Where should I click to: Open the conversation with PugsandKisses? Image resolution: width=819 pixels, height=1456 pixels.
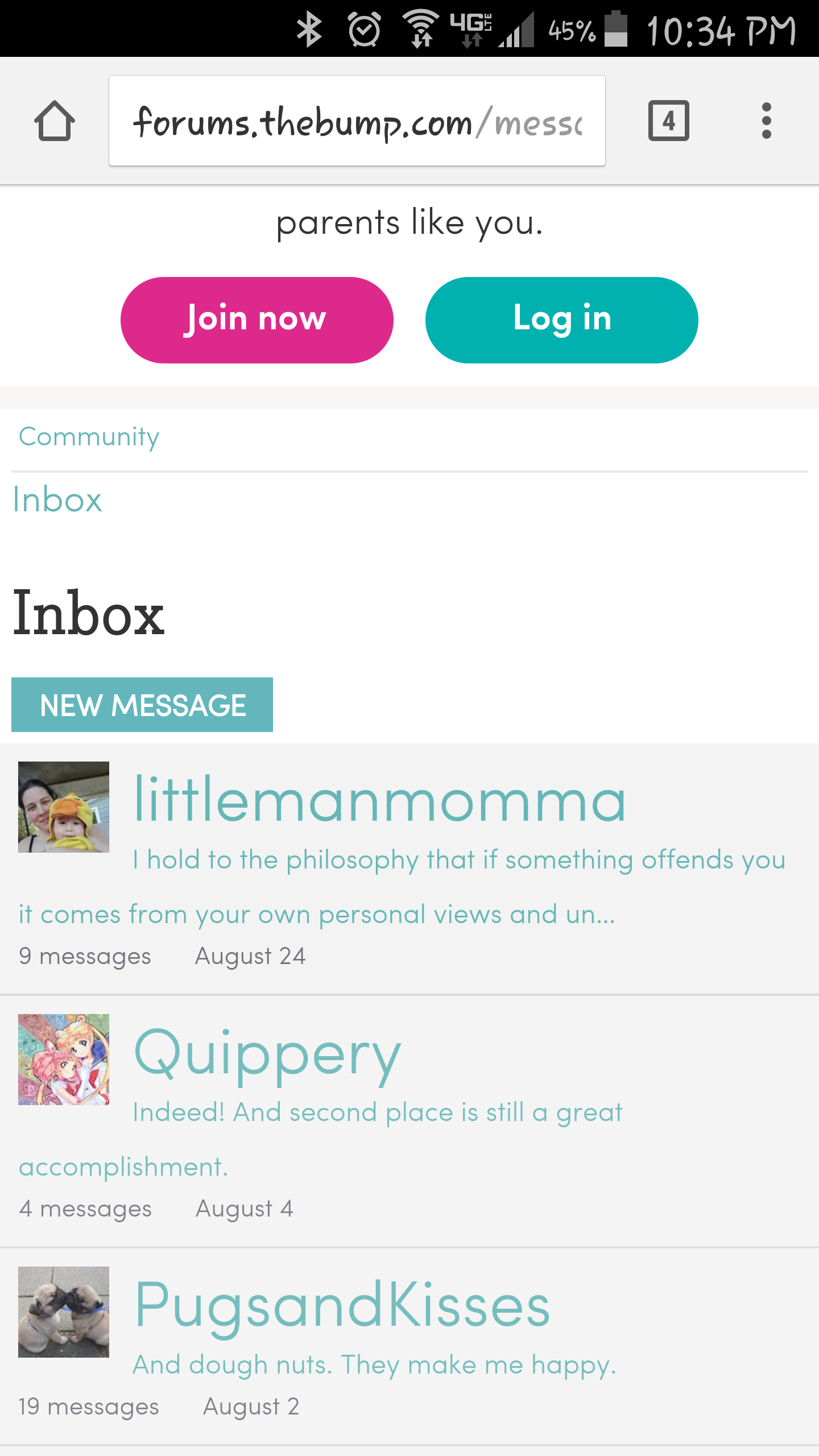[x=342, y=1306]
